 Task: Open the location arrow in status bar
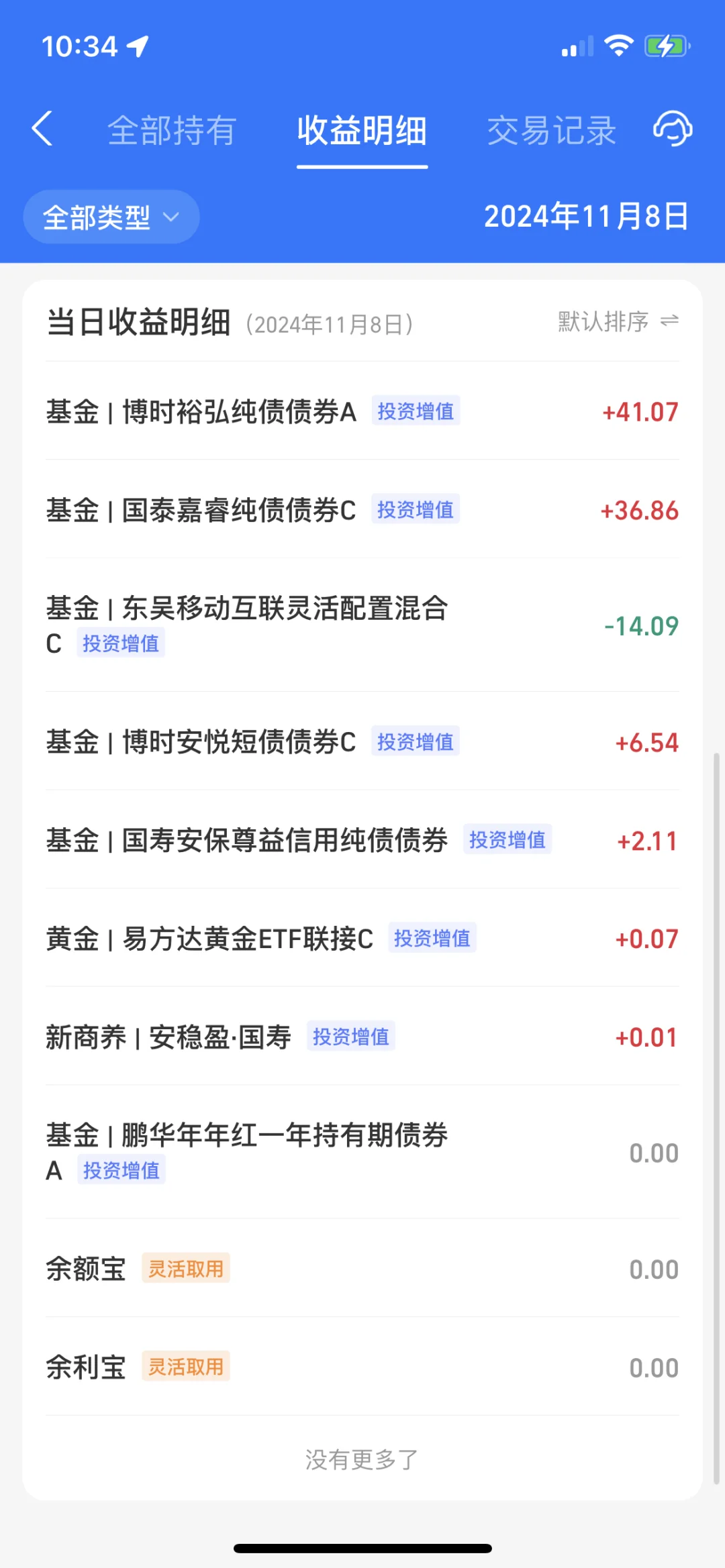pos(138,46)
